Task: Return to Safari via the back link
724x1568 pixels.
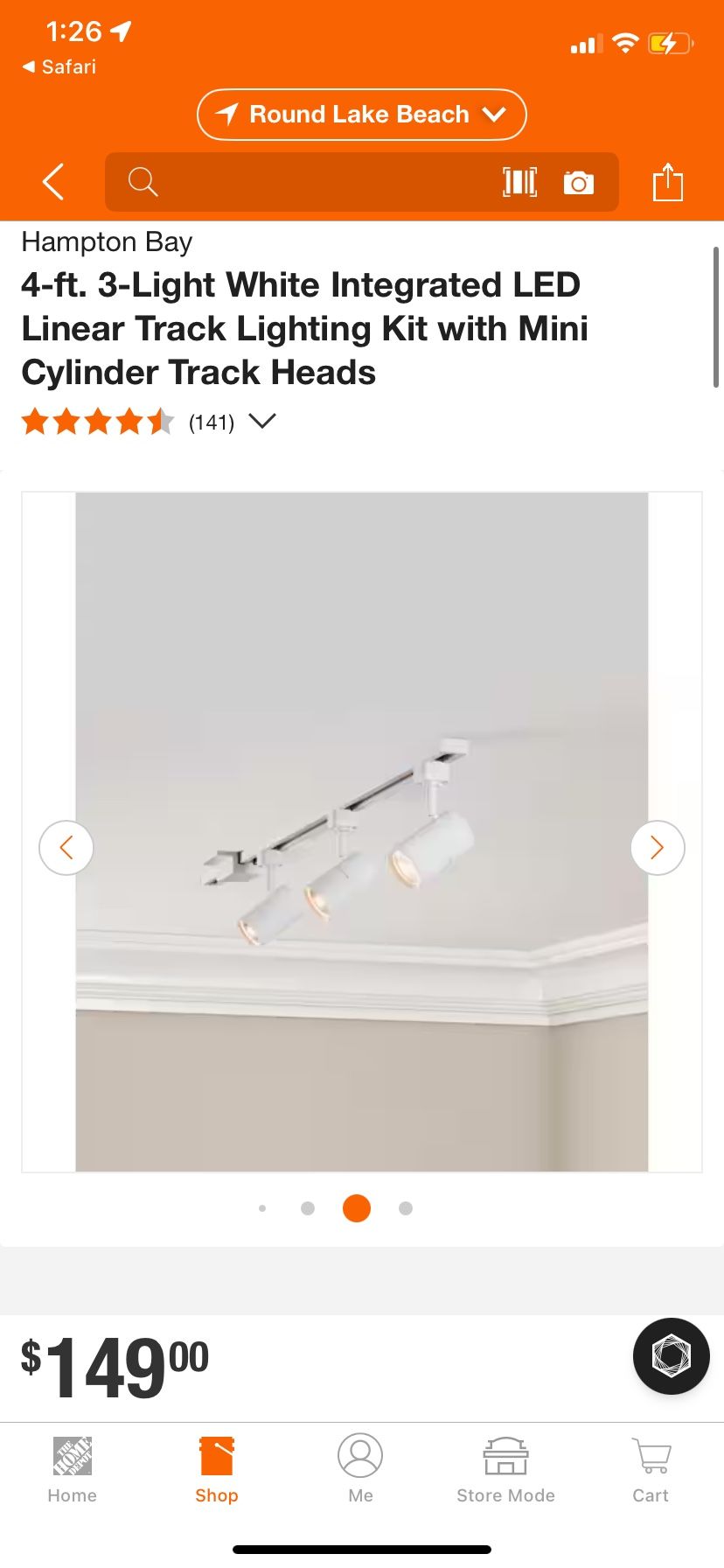Action: coord(59,66)
